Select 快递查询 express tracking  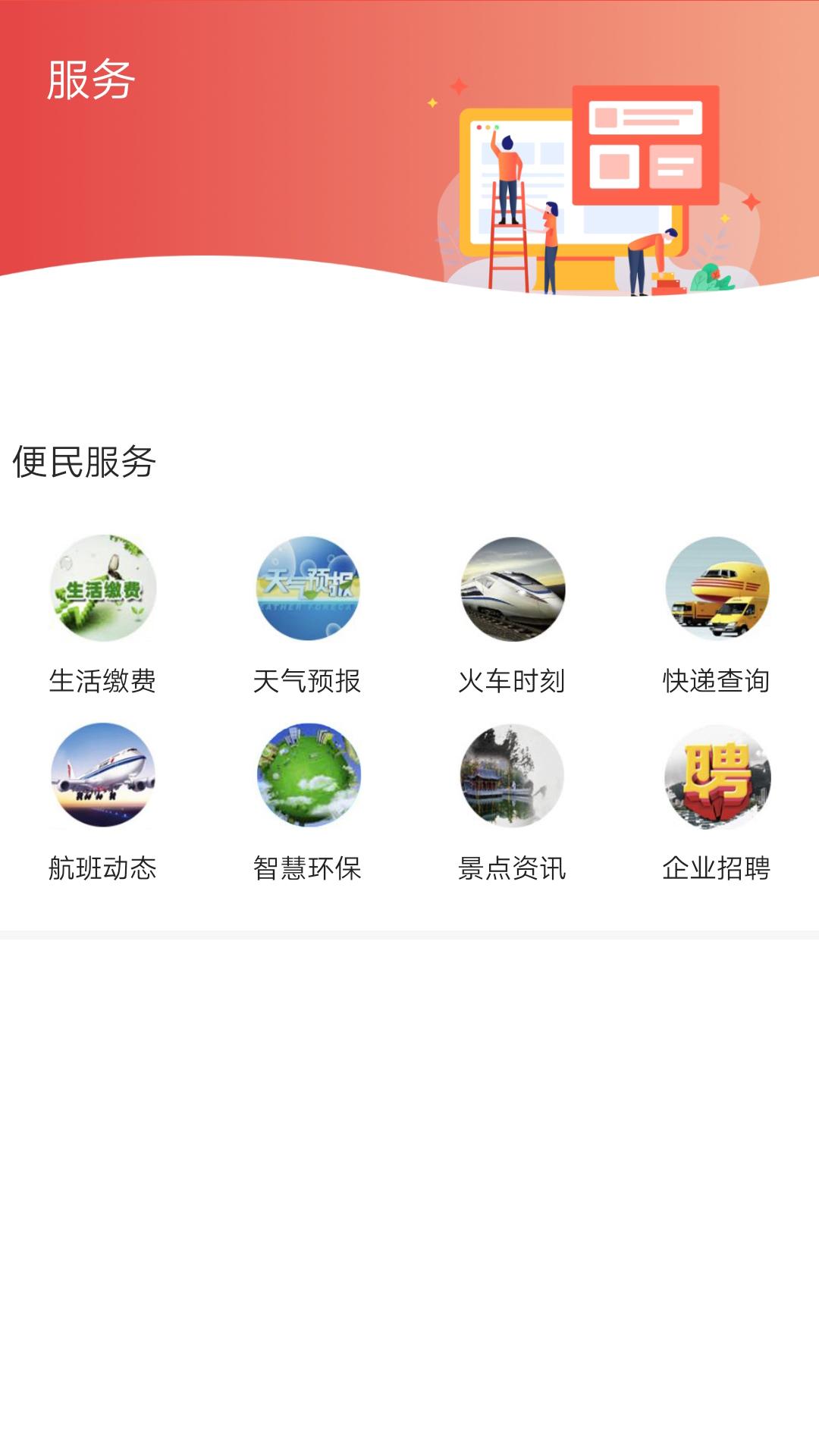point(717,589)
